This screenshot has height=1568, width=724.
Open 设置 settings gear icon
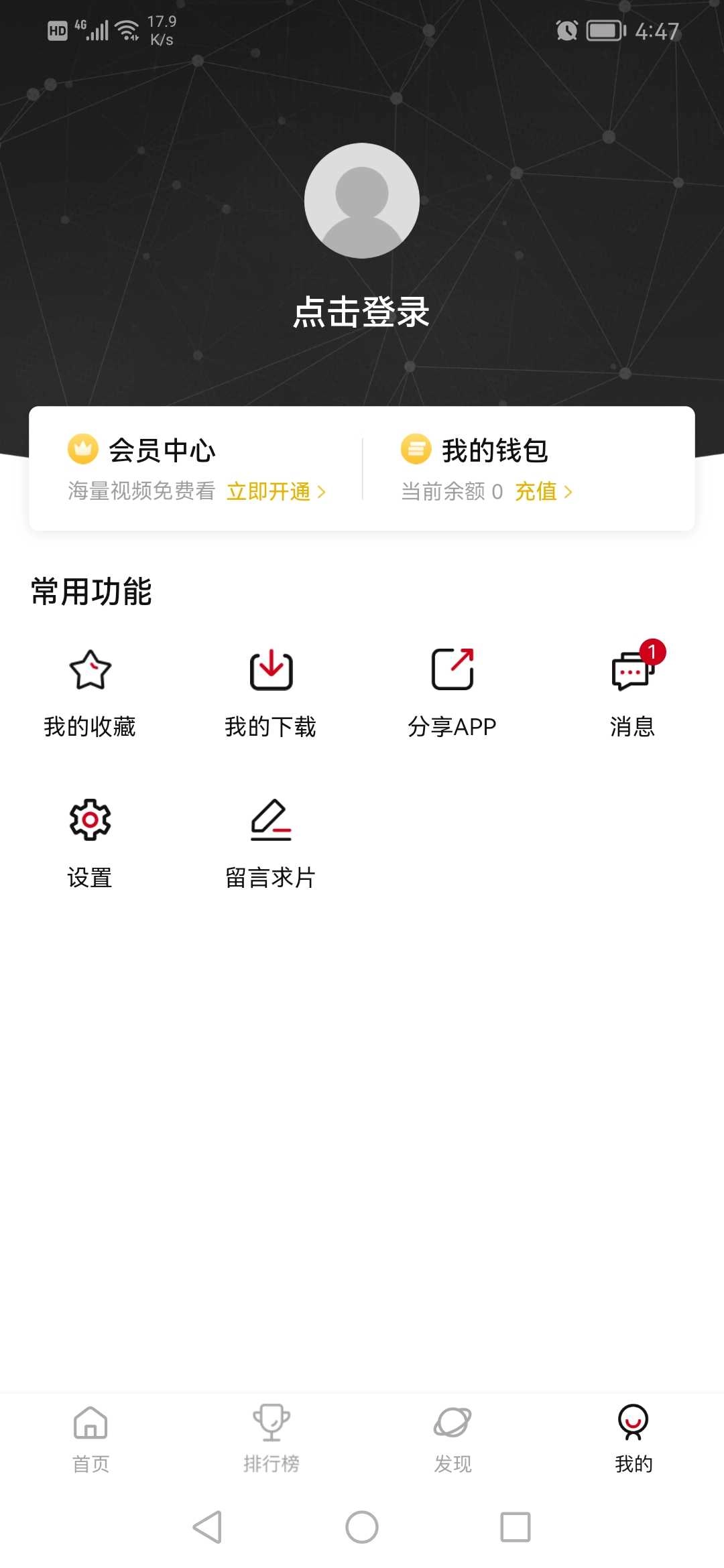coord(90,819)
